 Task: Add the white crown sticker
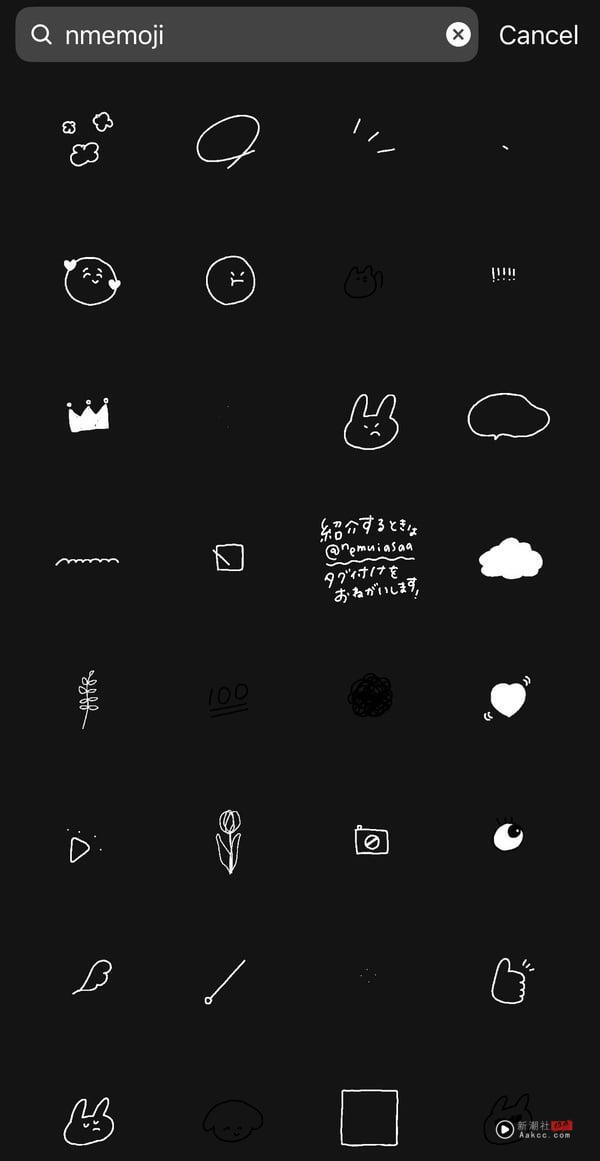88,415
